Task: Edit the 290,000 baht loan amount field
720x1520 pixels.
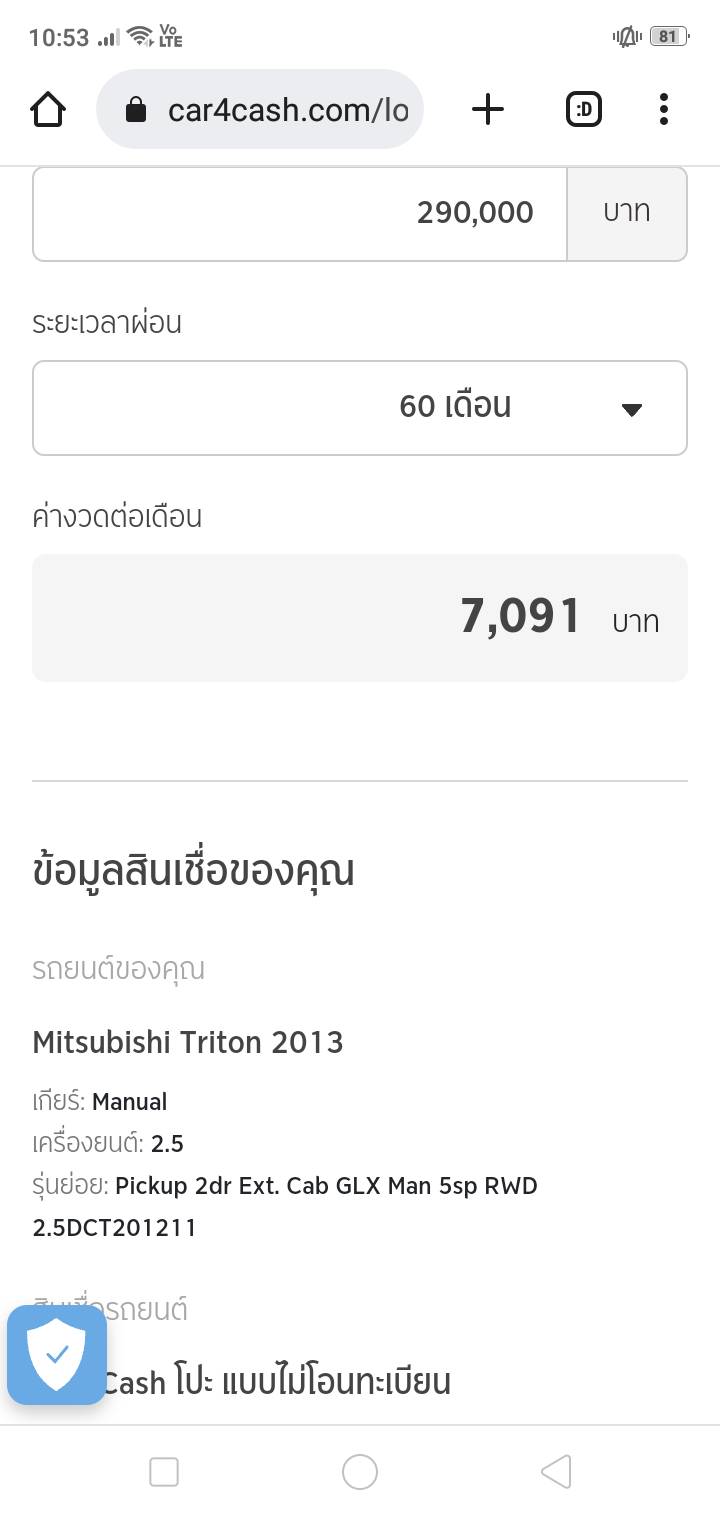Action: tap(300, 213)
